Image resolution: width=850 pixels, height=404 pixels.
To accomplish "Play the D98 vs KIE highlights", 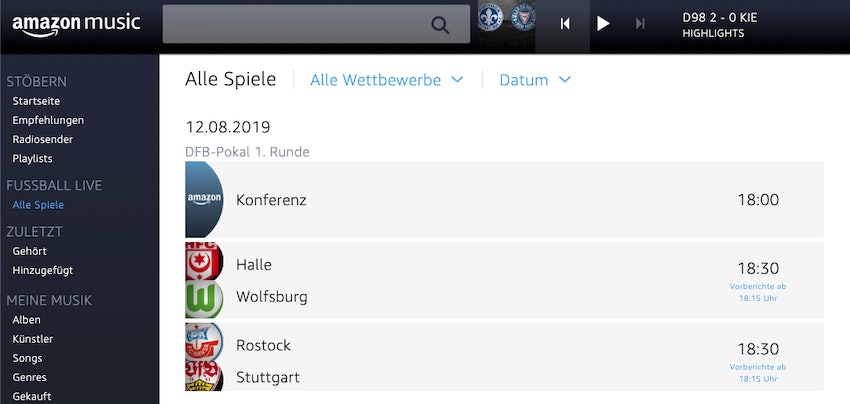I will [603, 24].
